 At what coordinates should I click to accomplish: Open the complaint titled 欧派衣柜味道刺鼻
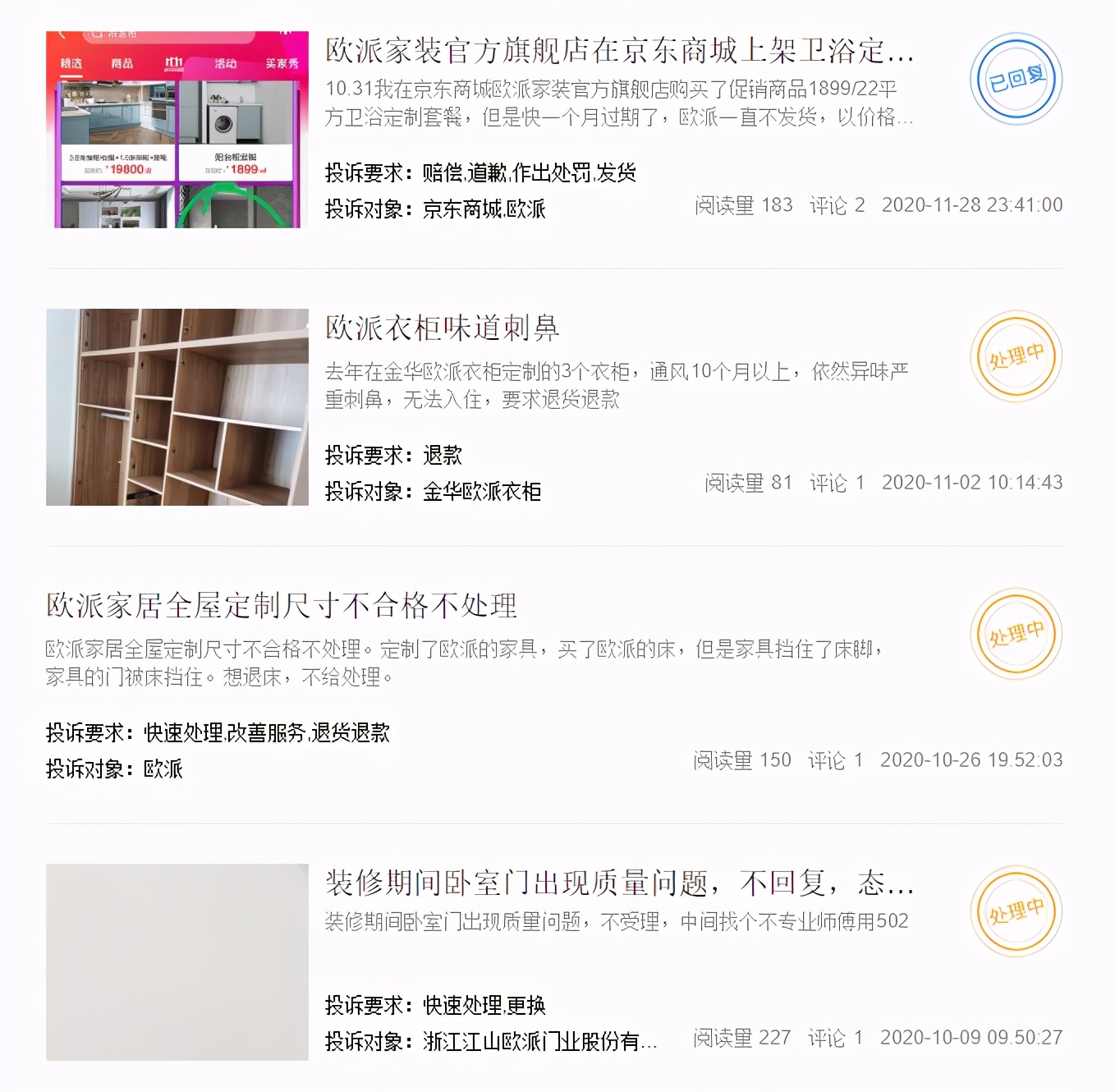(x=442, y=328)
